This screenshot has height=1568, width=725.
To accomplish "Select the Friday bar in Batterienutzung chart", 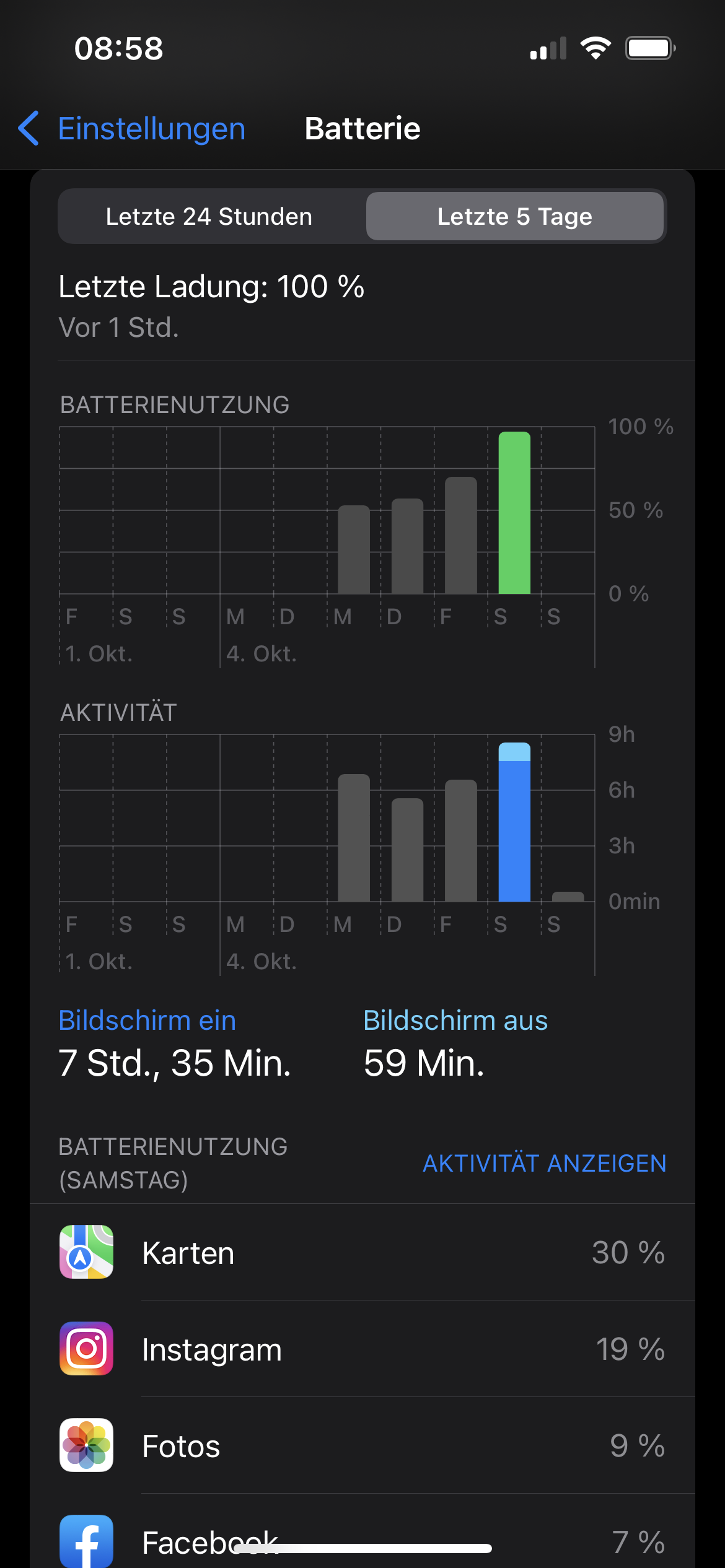I will point(460,536).
